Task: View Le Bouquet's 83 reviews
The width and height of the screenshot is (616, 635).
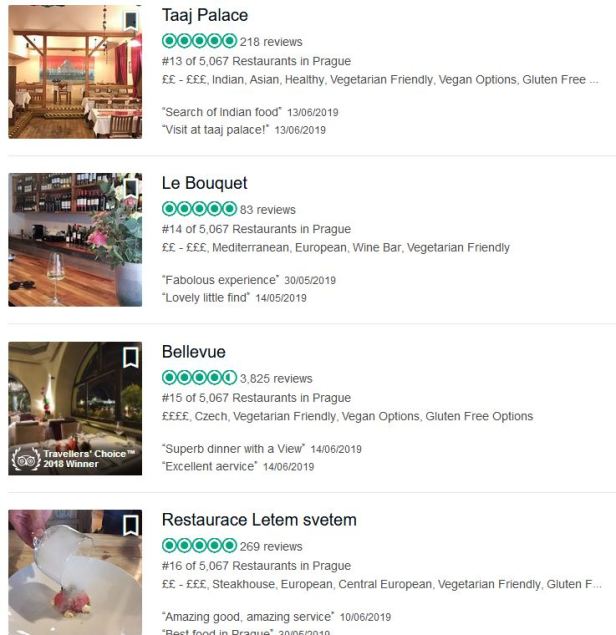Action: click(x=267, y=210)
